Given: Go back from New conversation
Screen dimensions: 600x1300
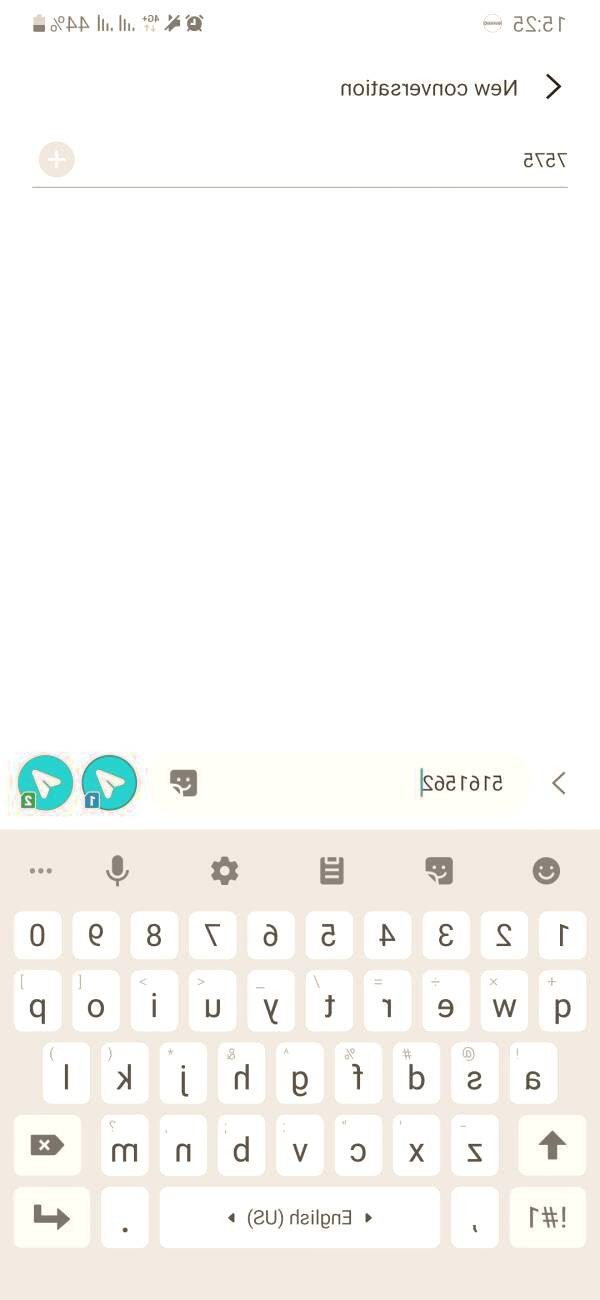Looking at the screenshot, I should coord(554,87).
